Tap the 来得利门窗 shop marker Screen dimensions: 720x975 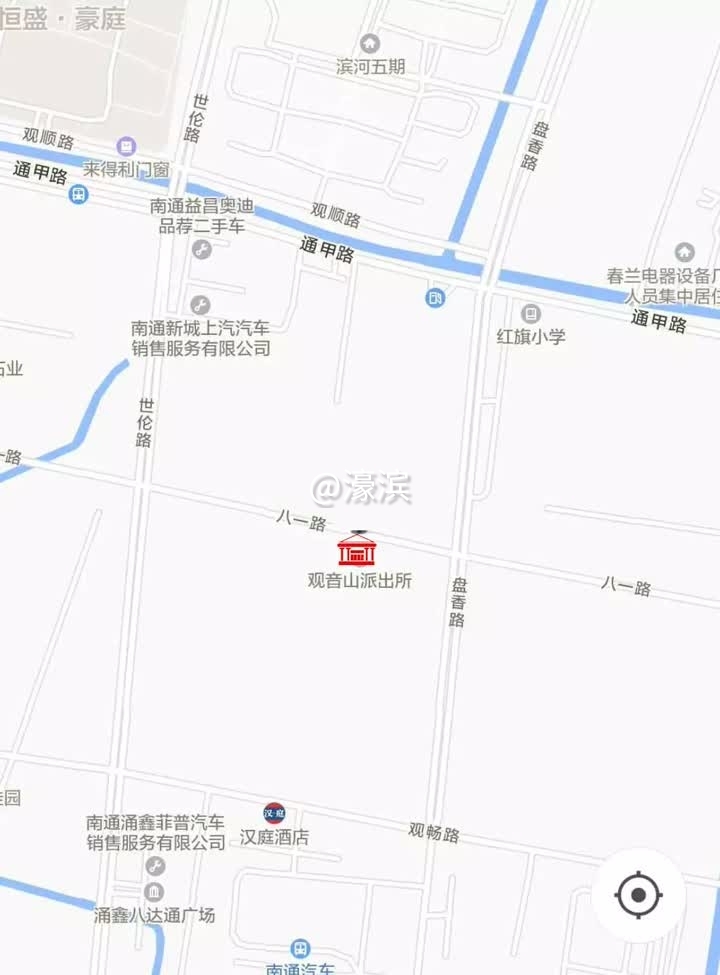tap(126, 146)
